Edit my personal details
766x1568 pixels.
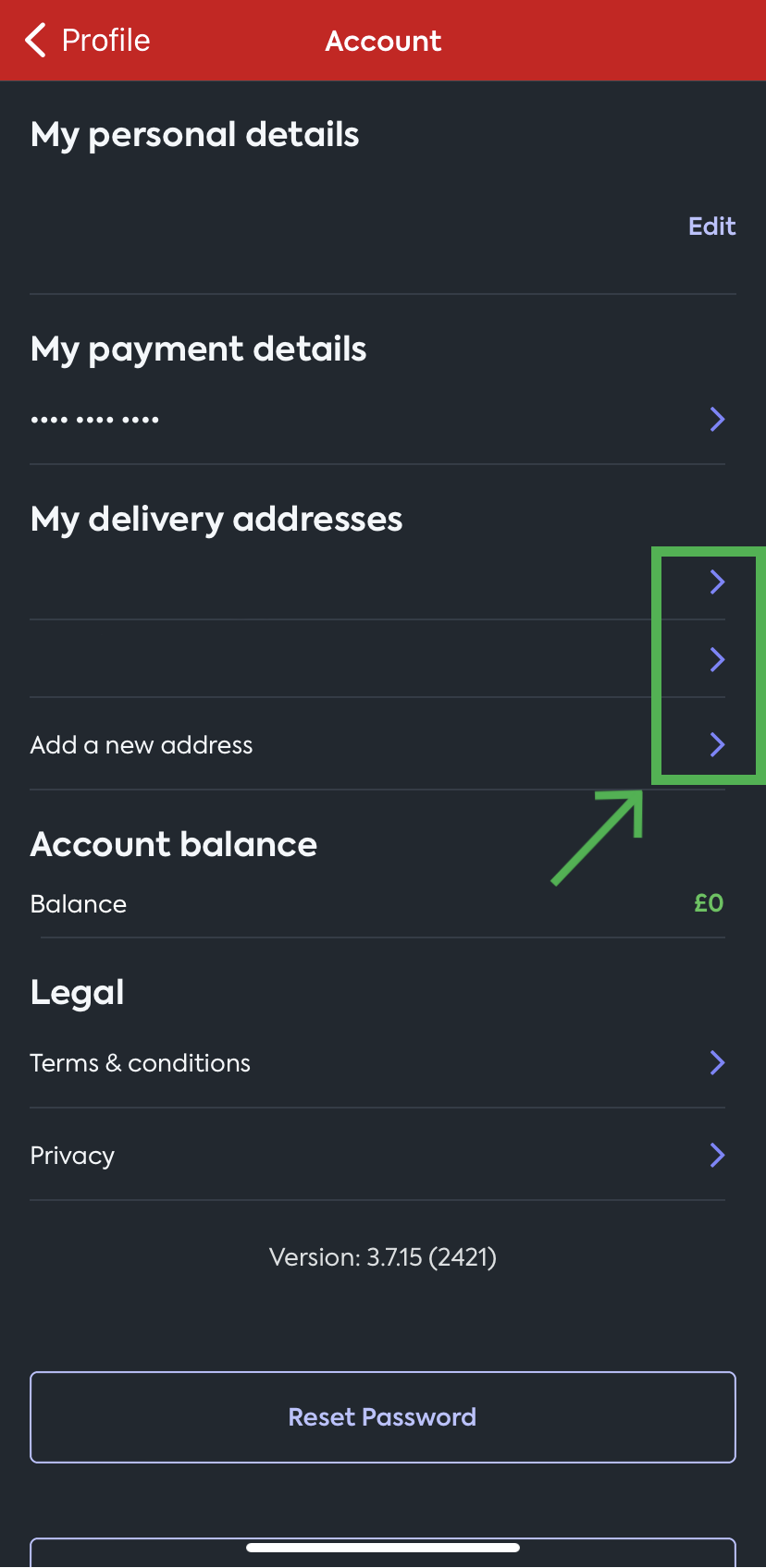[711, 227]
